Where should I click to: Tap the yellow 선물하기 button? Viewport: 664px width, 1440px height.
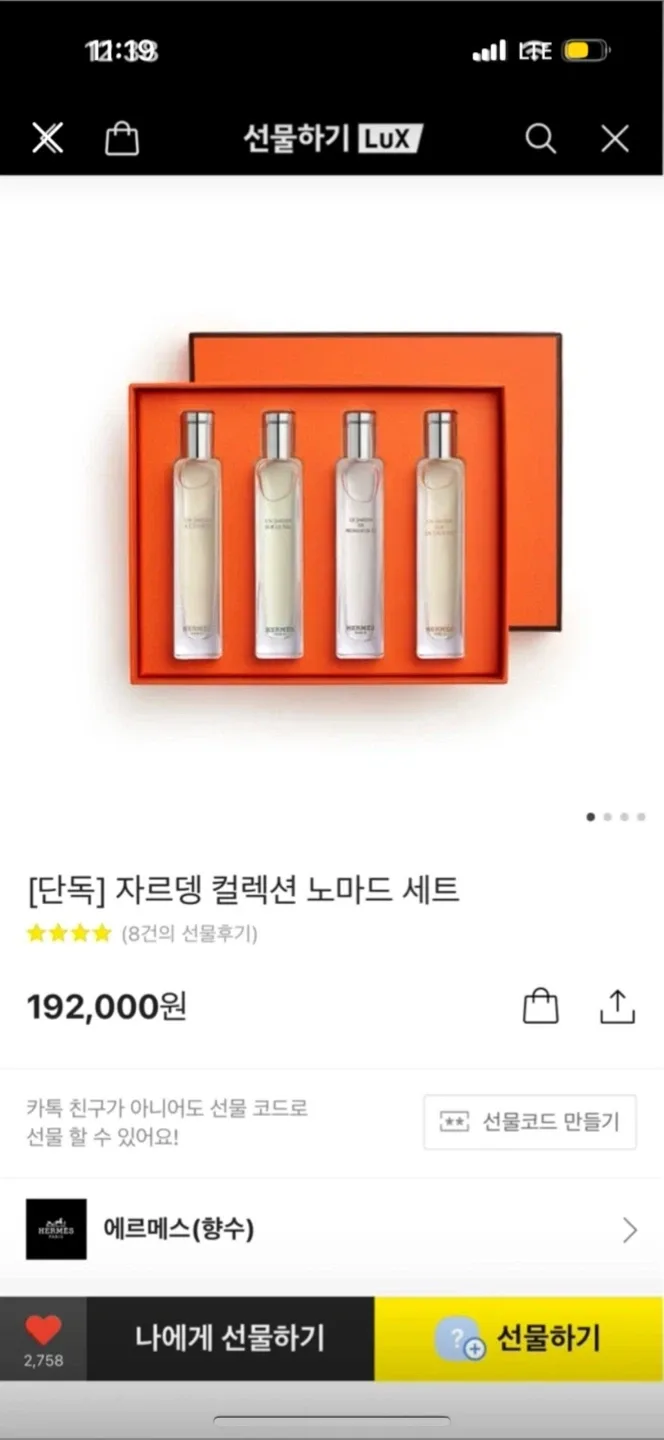pyautogui.click(x=518, y=1338)
